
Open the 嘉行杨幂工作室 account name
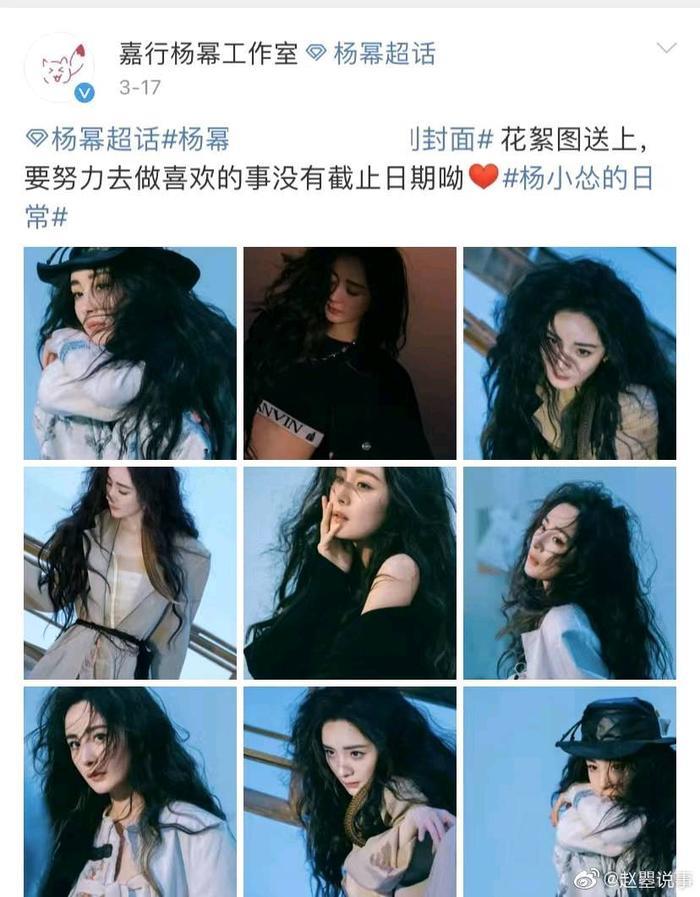point(208,53)
